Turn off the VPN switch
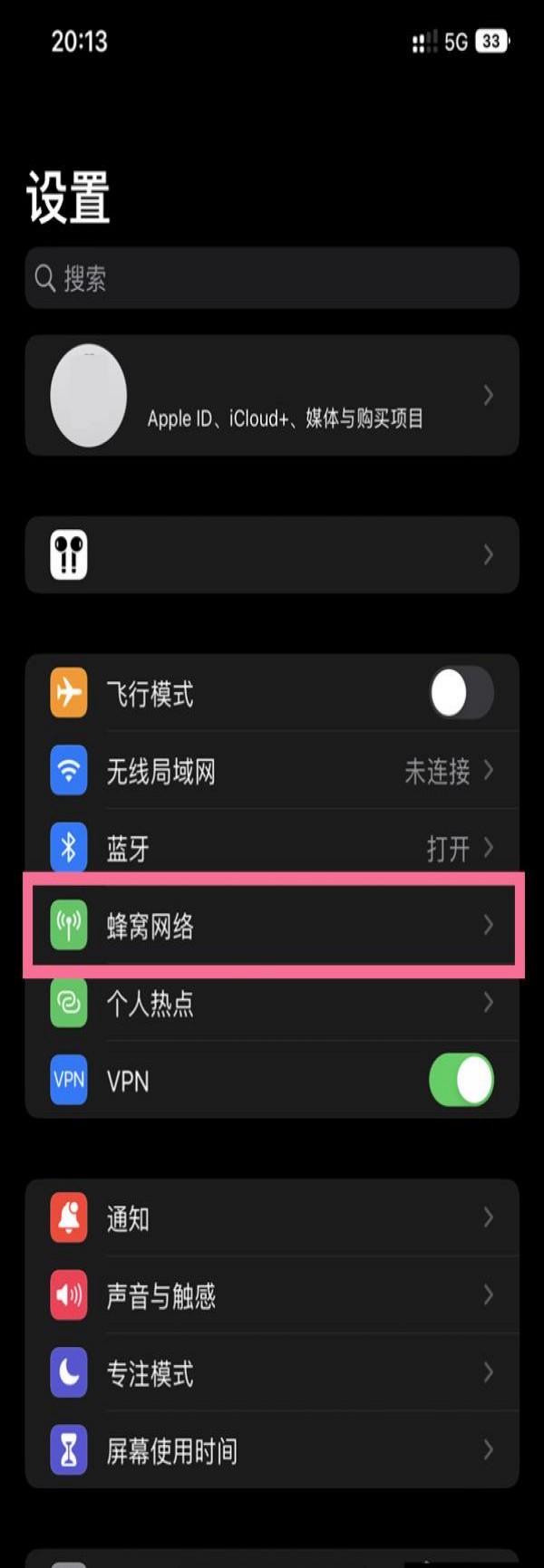 [x=461, y=1080]
